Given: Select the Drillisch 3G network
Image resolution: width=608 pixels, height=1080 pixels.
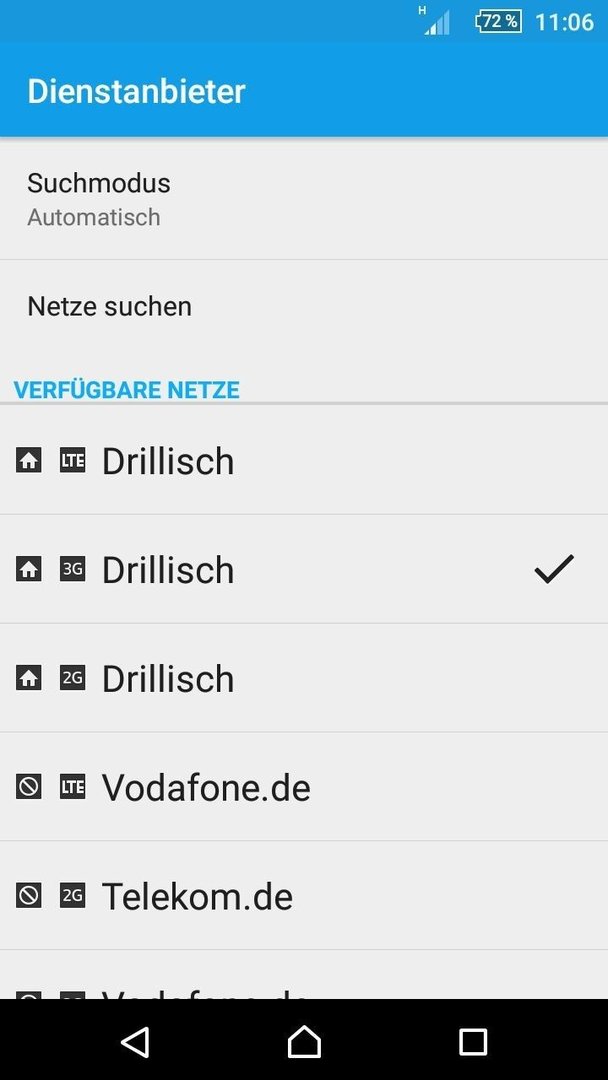Looking at the screenshot, I should (304, 569).
